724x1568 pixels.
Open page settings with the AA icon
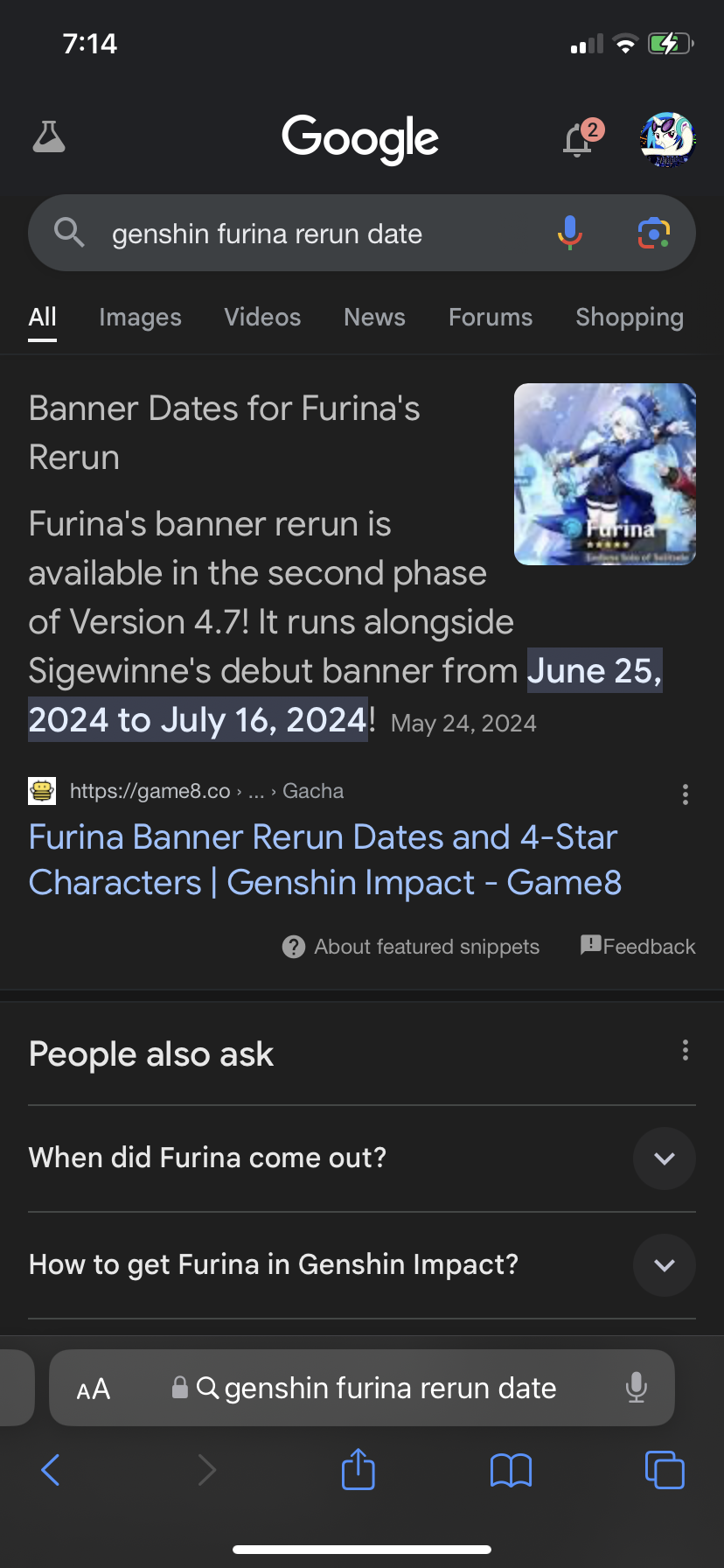pyautogui.click(x=93, y=1388)
